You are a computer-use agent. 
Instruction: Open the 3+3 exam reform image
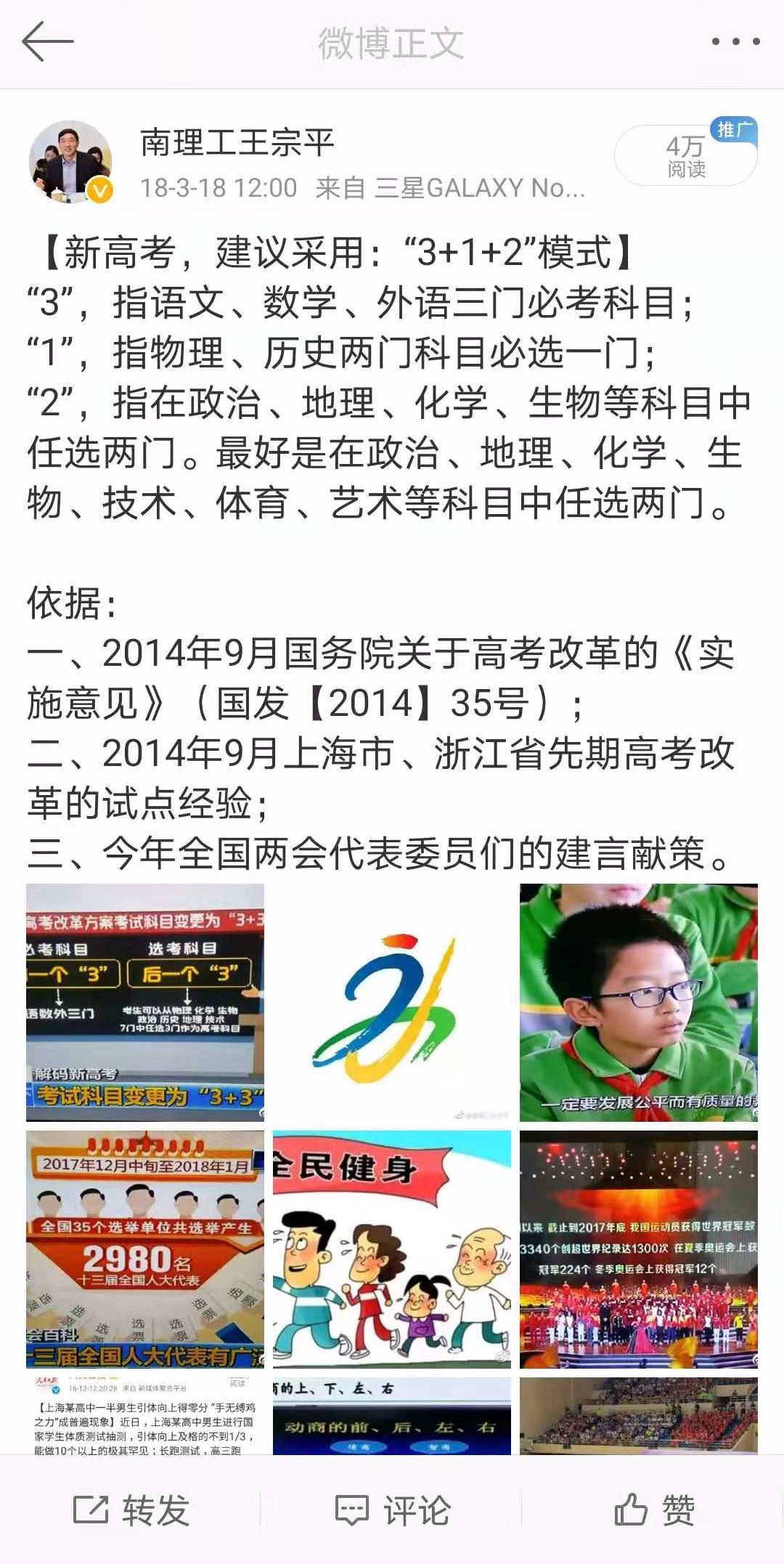pos(145,1002)
